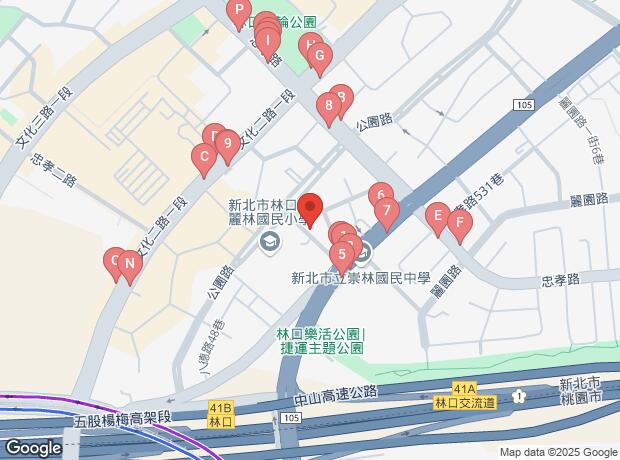Select the pin labeled C

[204, 158]
